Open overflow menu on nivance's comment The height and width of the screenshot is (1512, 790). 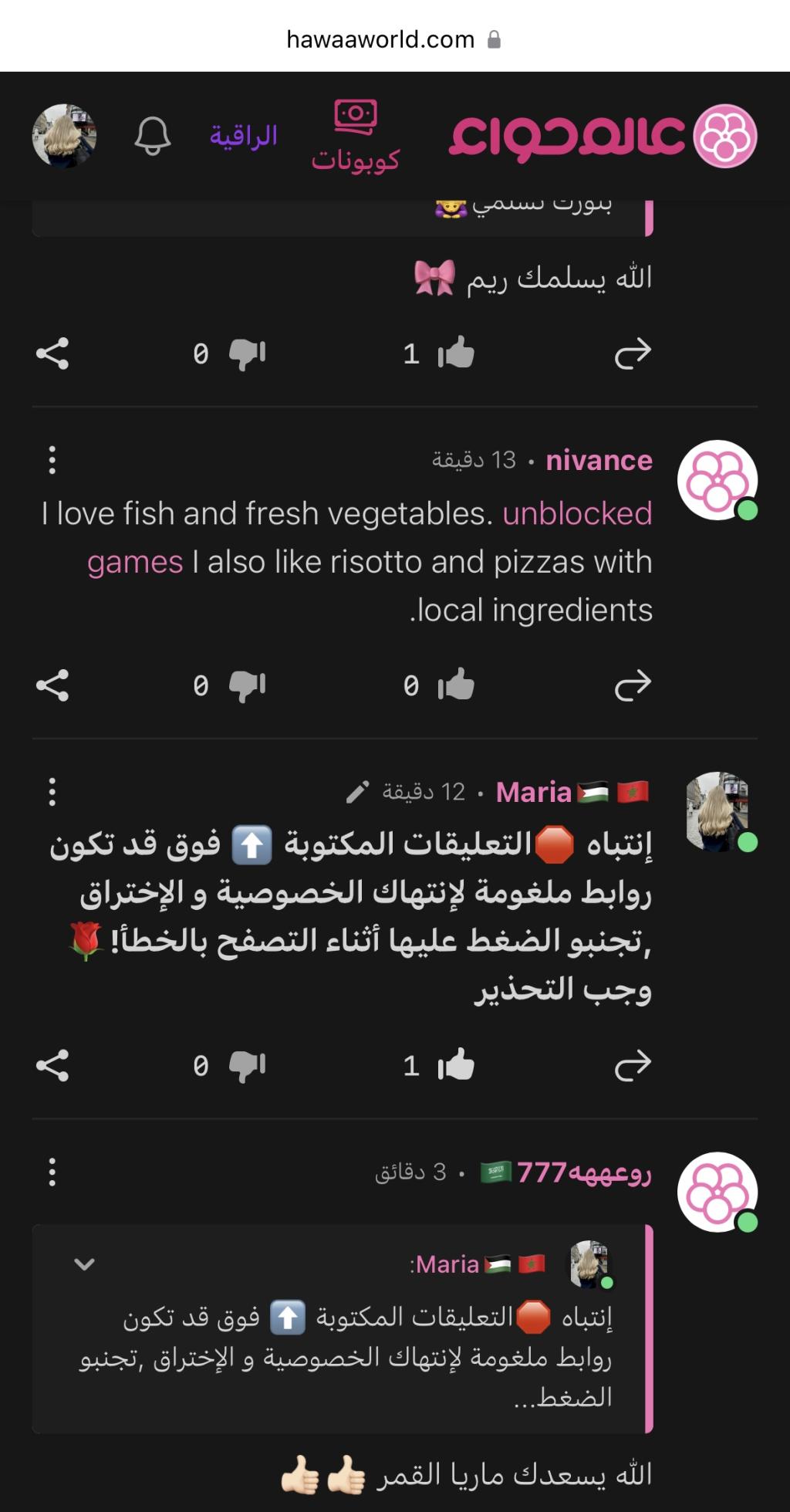[x=52, y=460]
